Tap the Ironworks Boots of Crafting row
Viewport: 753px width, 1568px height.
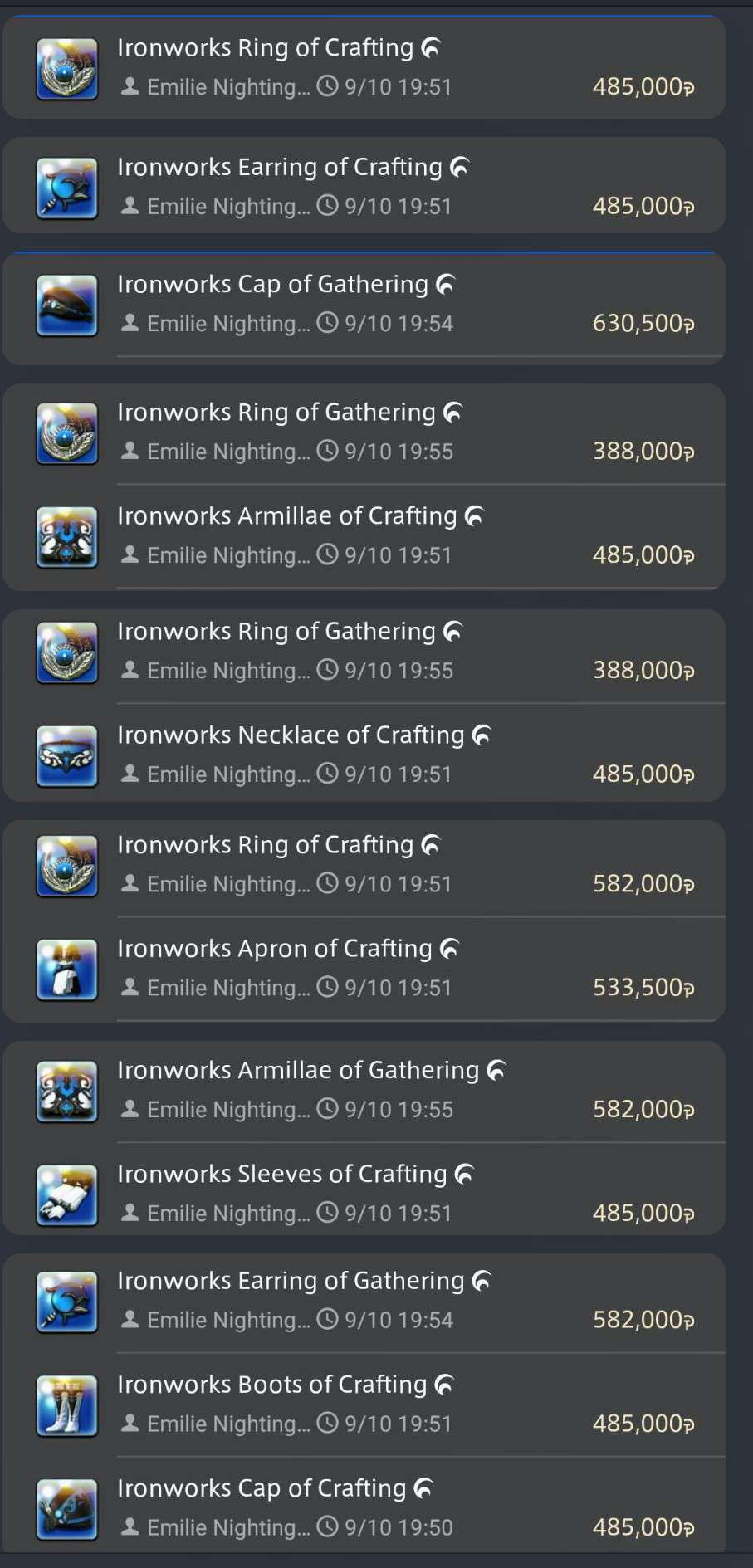point(364,1404)
